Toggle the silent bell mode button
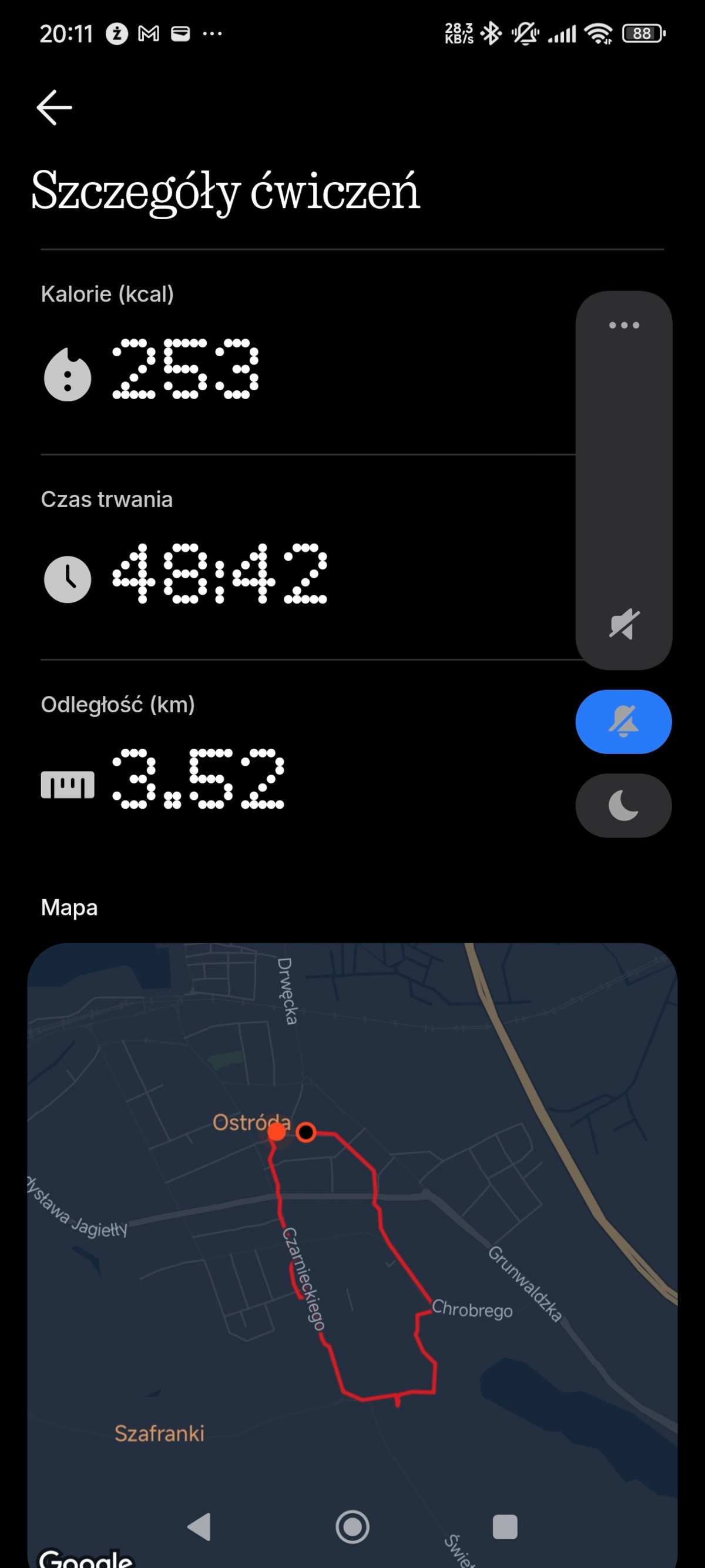 [623, 721]
